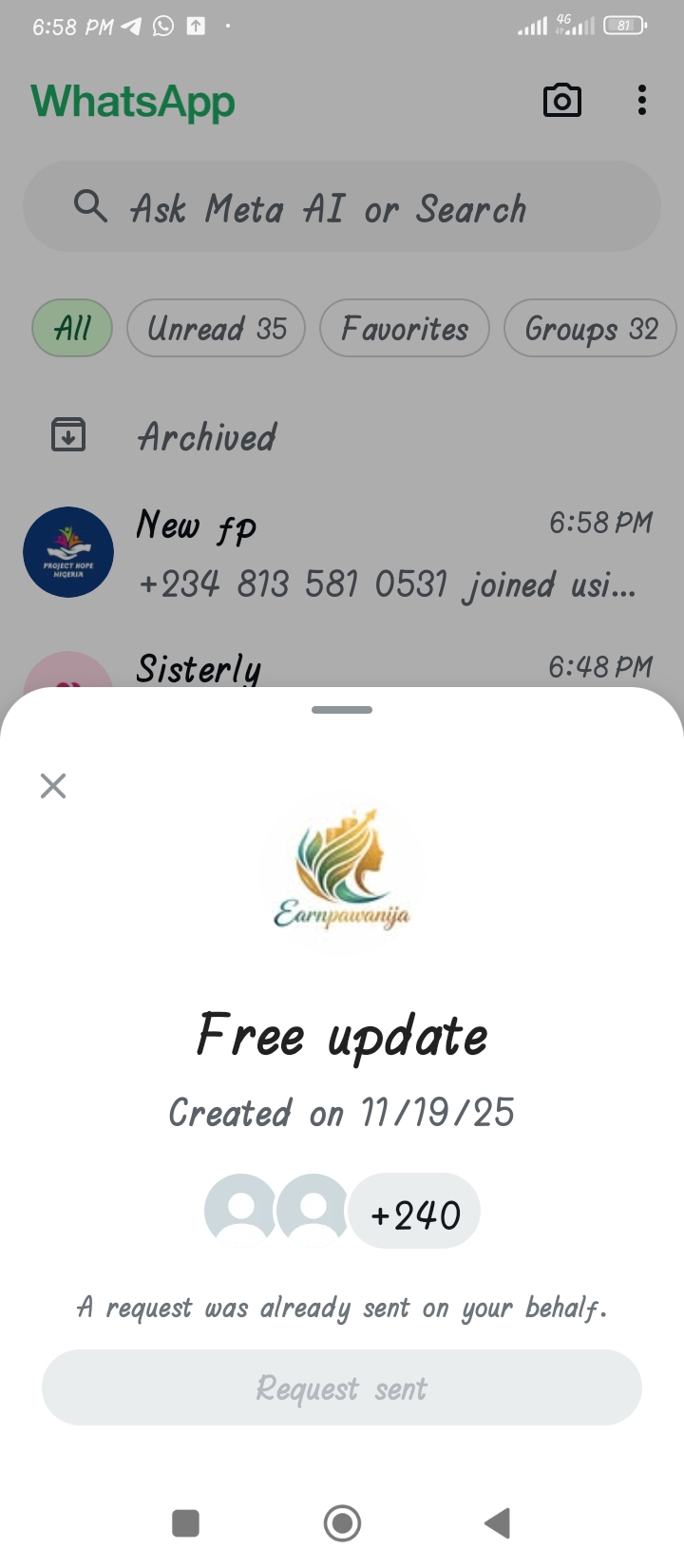Screen dimensions: 684x1568
Task: Go back with the system back button
Action: click(x=498, y=1523)
